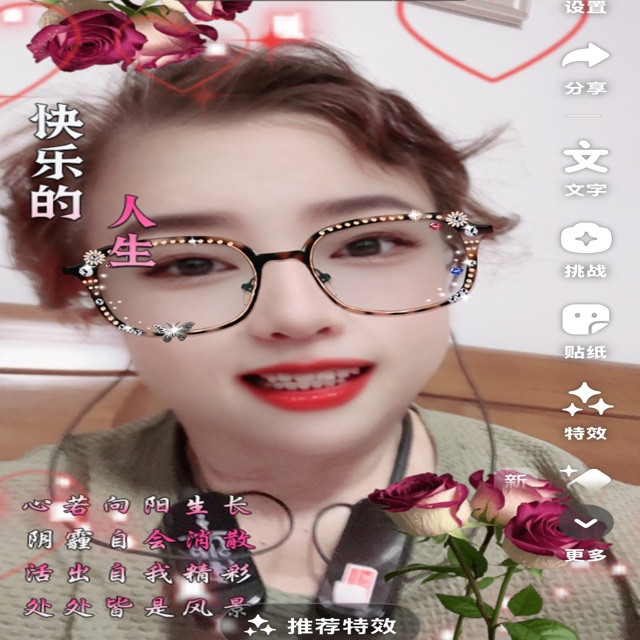Add a sticker with 贴纸

pyautogui.click(x=585, y=330)
